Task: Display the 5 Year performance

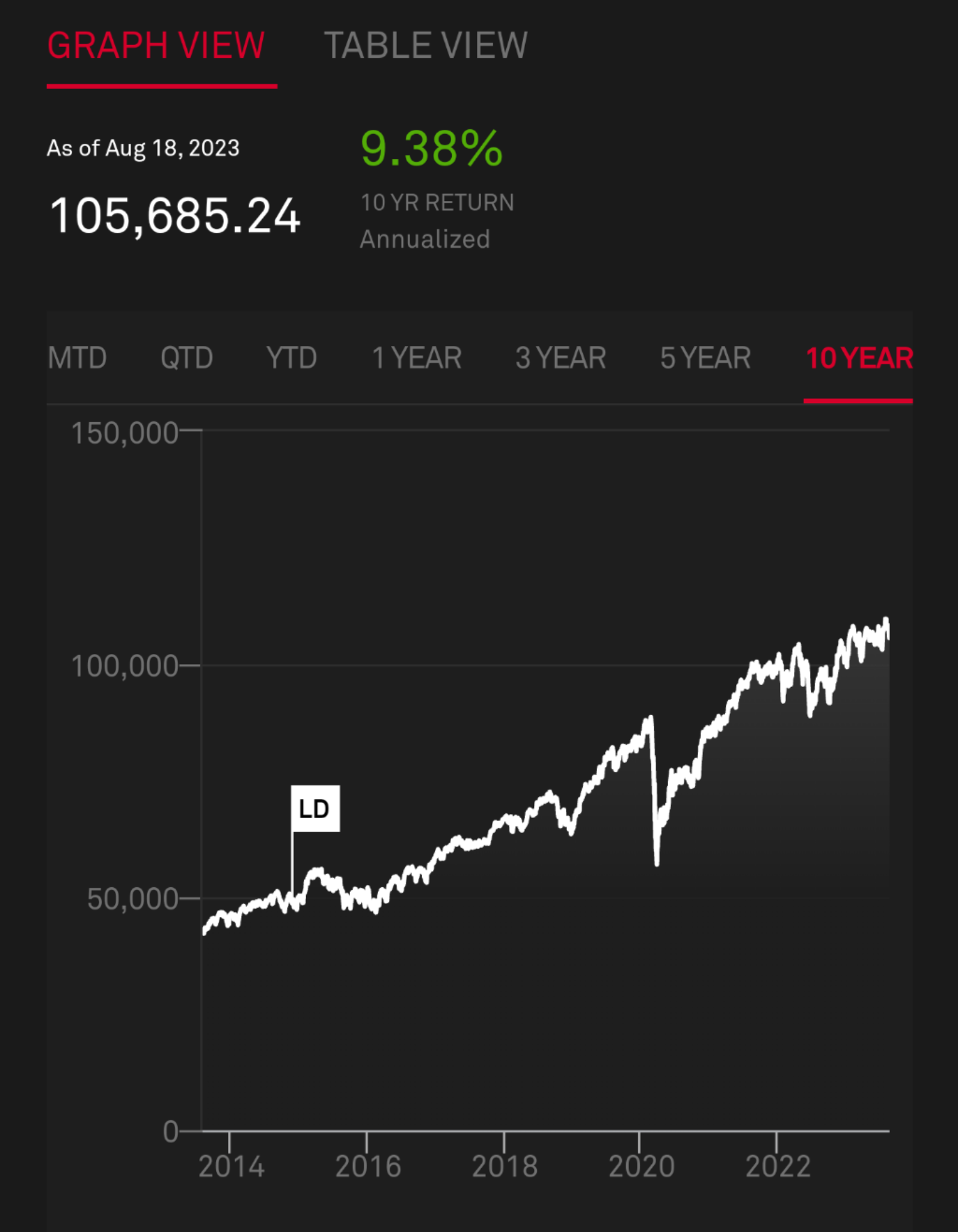Action: point(705,358)
